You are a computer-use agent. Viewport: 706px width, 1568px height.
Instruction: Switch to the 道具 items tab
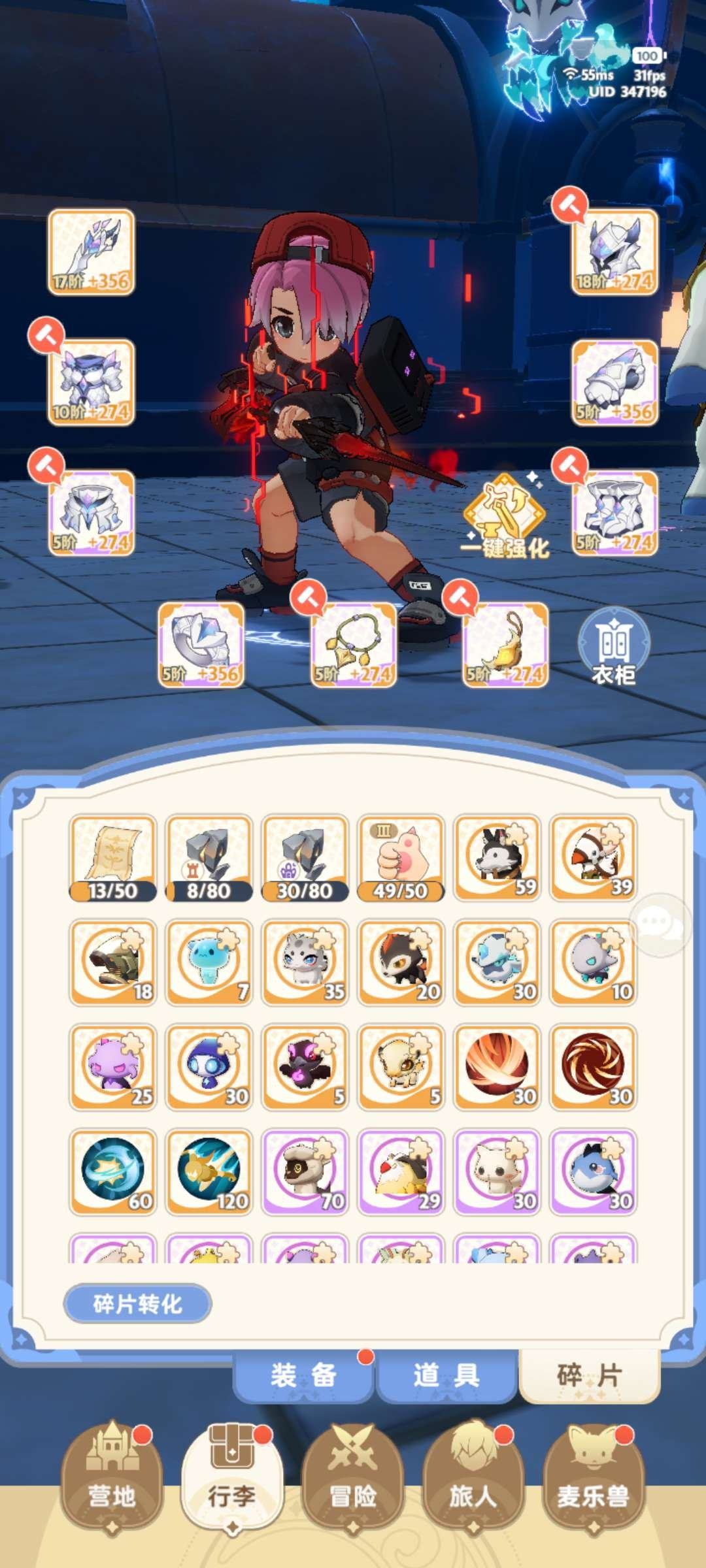(x=446, y=1375)
